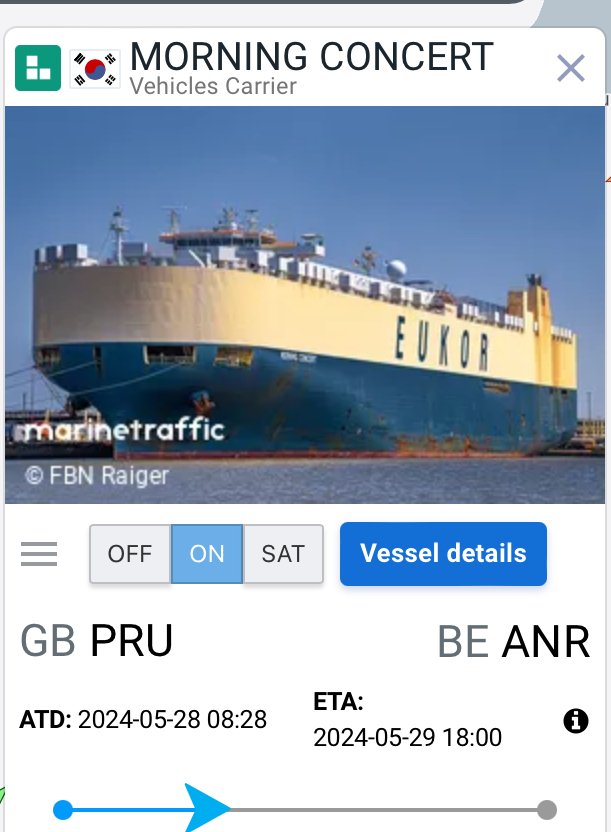Image resolution: width=611 pixels, height=832 pixels.
Task: Switch to the SAT option
Action: (x=283, y=554)
